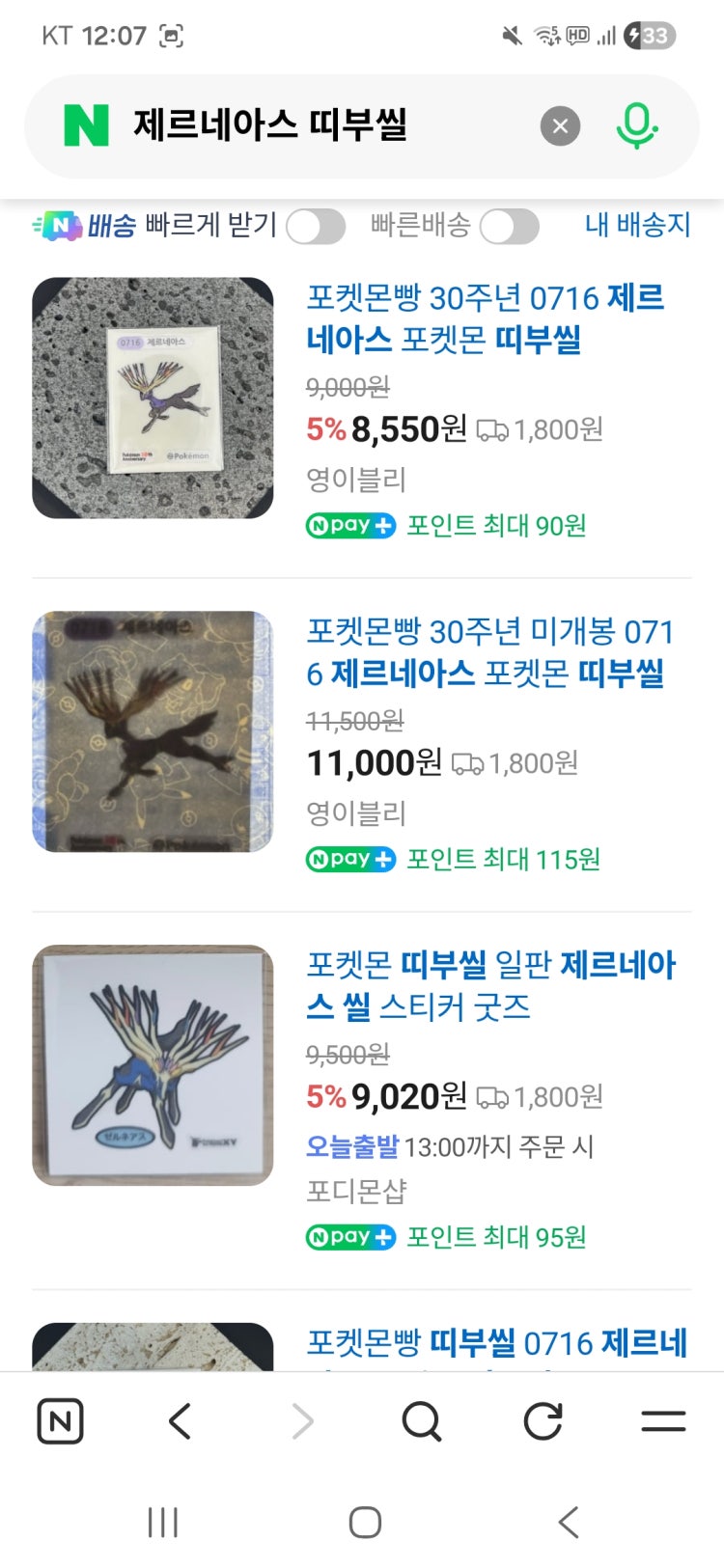Reload the current page
The height and width of the screenshot is (1568, 724).
543,1420
